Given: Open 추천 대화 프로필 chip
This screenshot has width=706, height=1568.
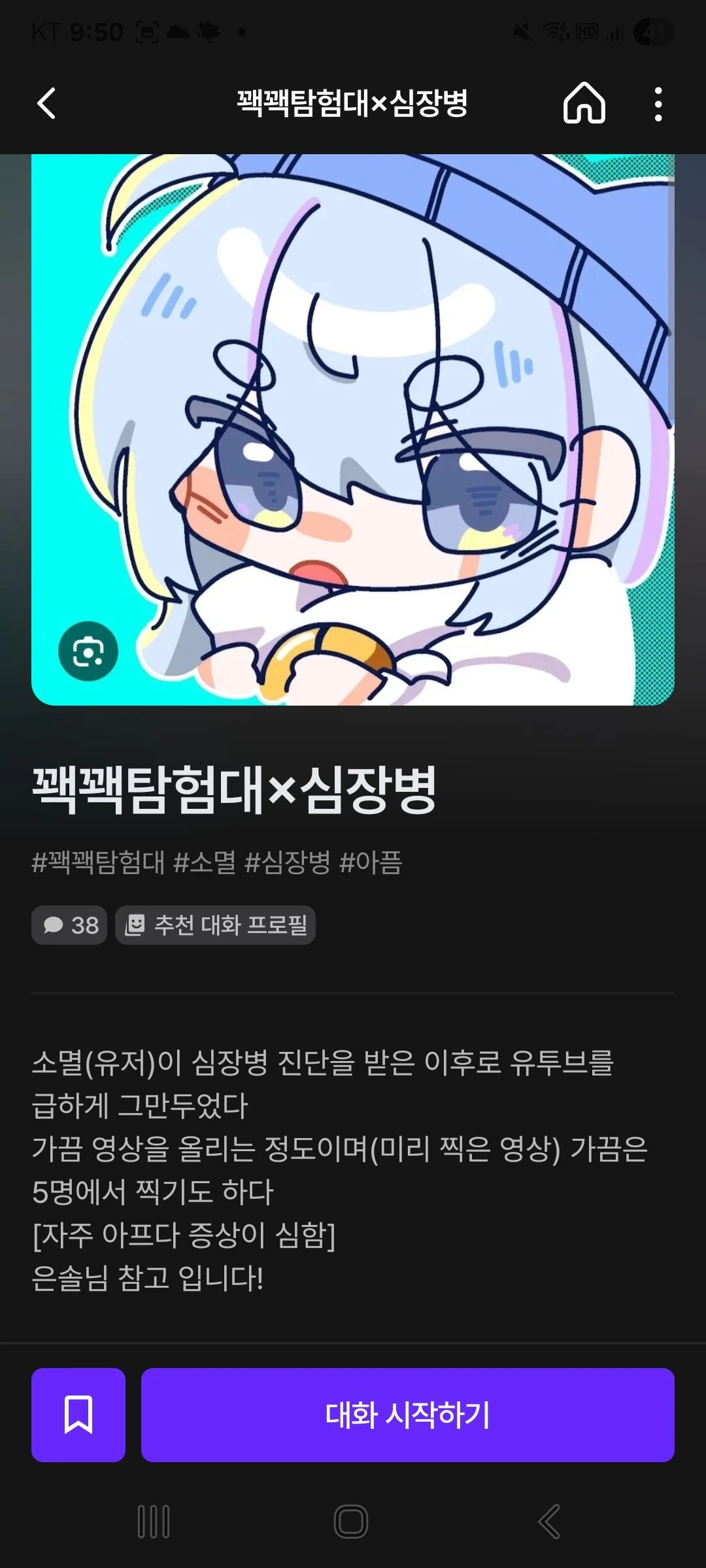Looking at the screenshot, I should (215, 925).
